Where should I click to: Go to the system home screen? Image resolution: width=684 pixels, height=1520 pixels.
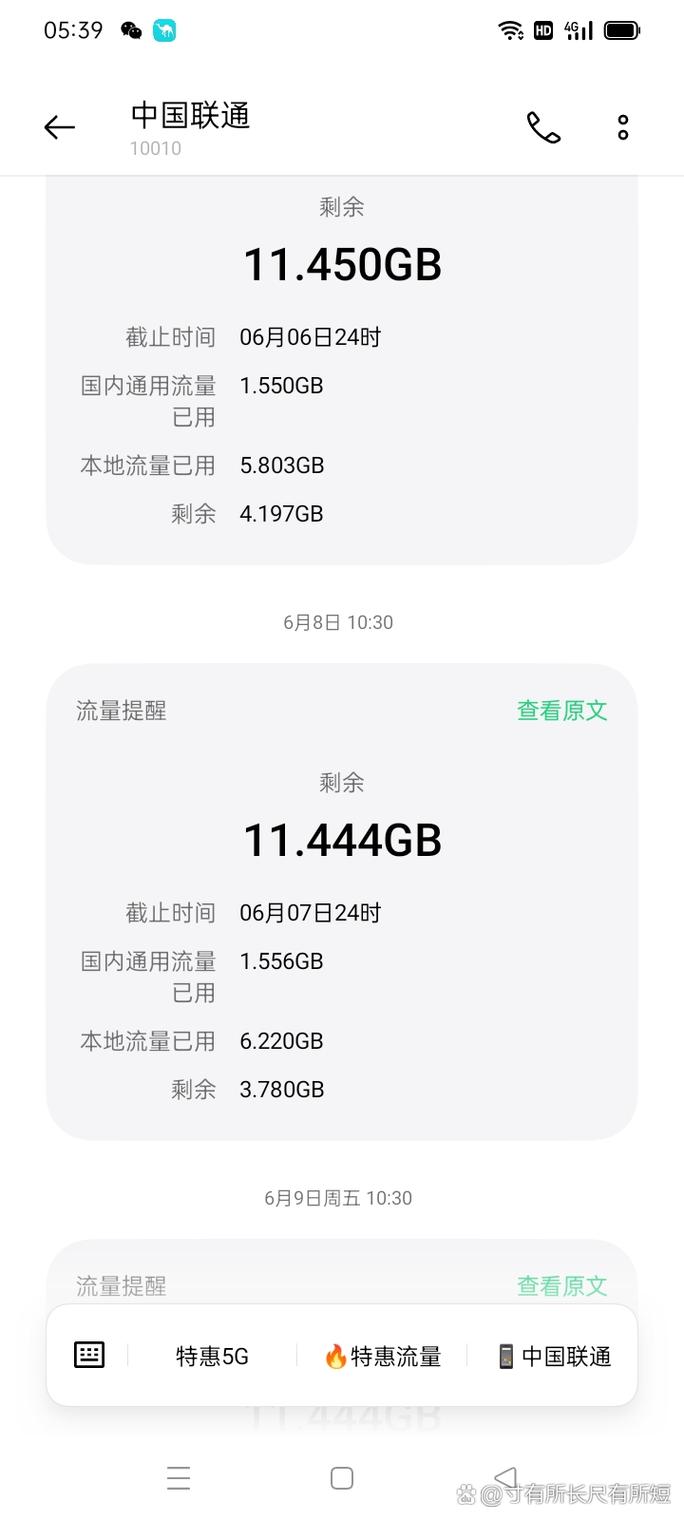tap(342, 1478)
